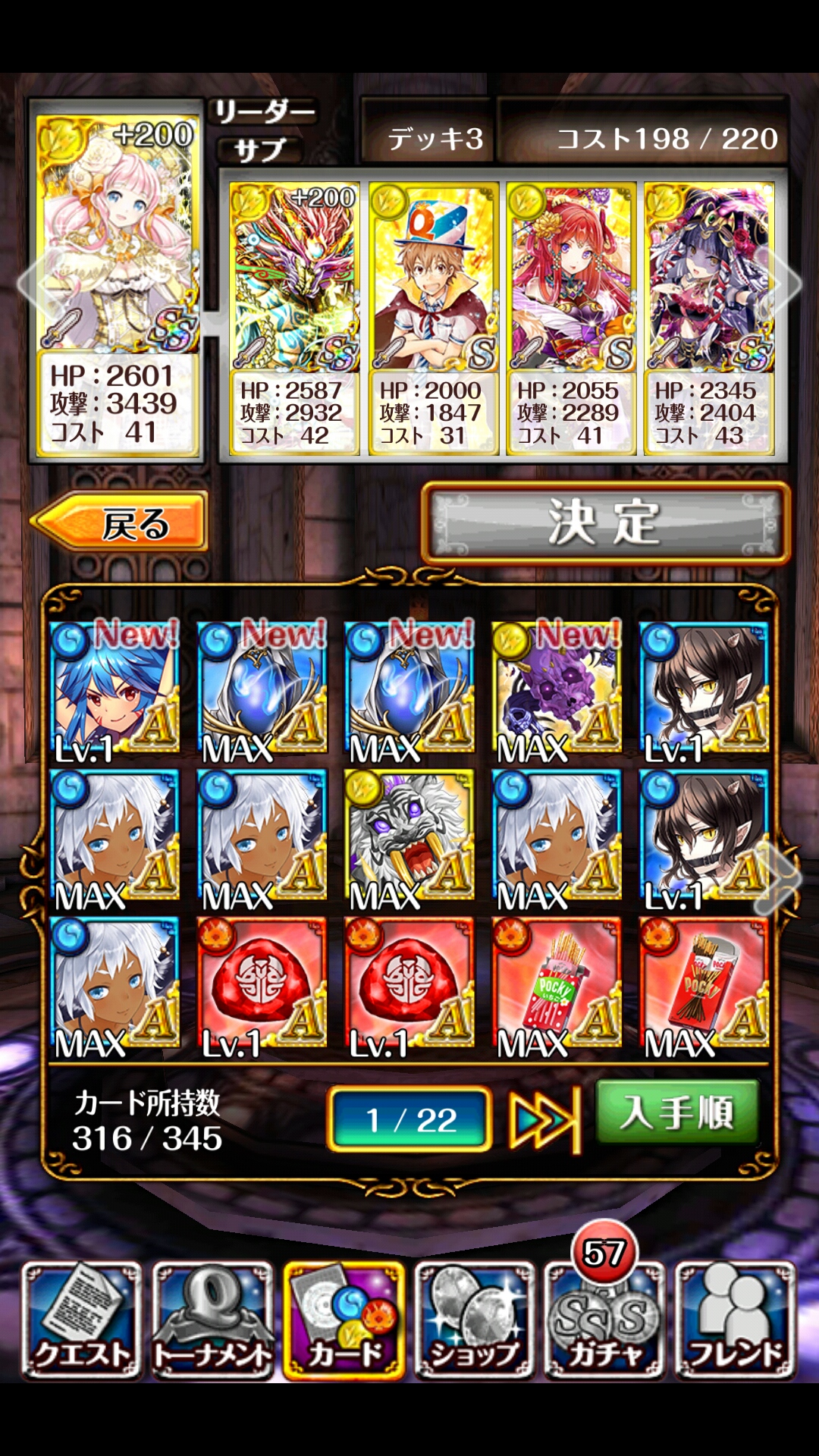819x1456 pixels.
Task: Go to the ショップ tab
Action: 475,1321
